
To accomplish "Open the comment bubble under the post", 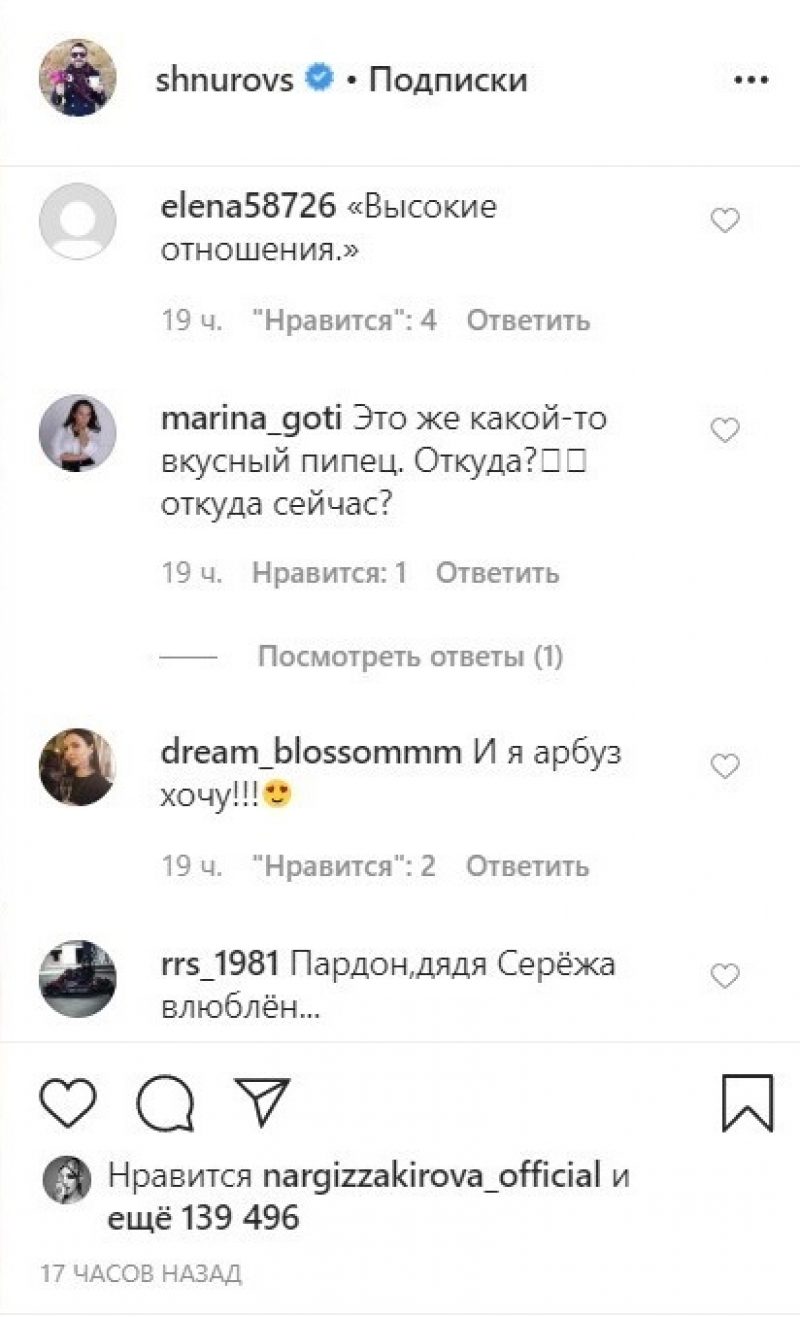I will (166, 1104).
